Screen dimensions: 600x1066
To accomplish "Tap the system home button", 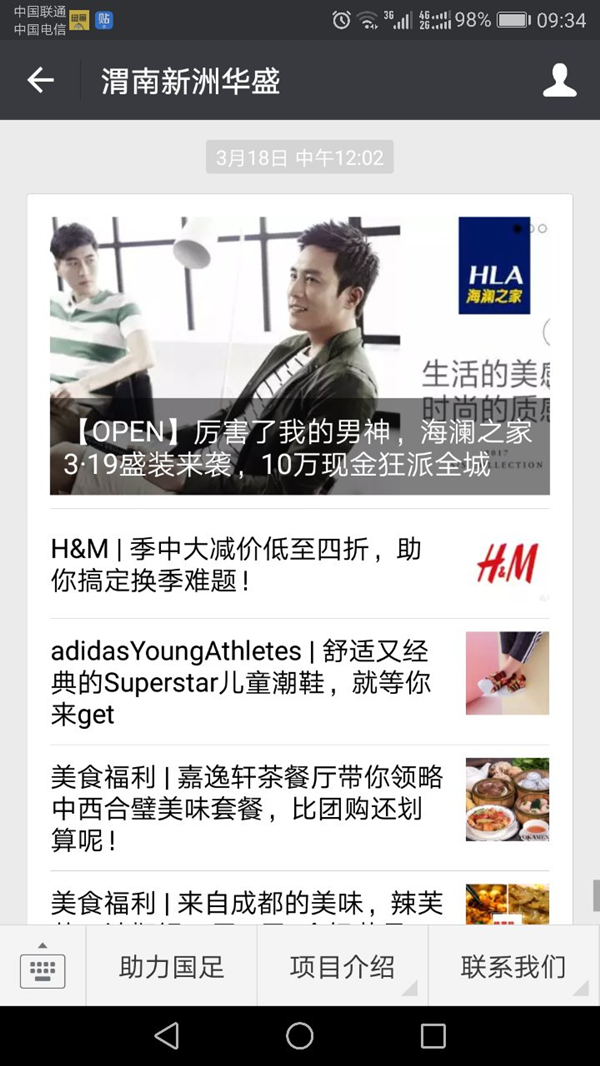I will coord(300,1036).
